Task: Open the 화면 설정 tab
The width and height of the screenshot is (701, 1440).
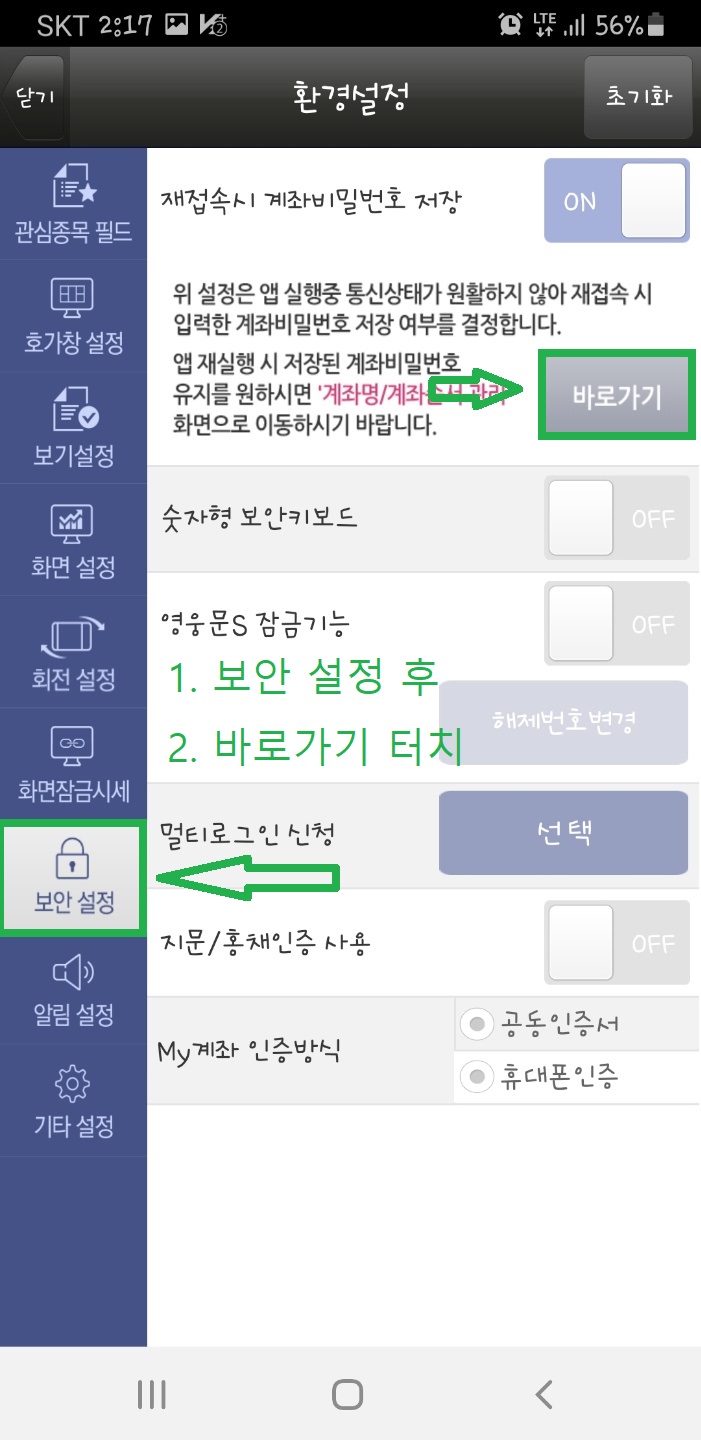Action: pyautogui.click(x=74, y=541)
